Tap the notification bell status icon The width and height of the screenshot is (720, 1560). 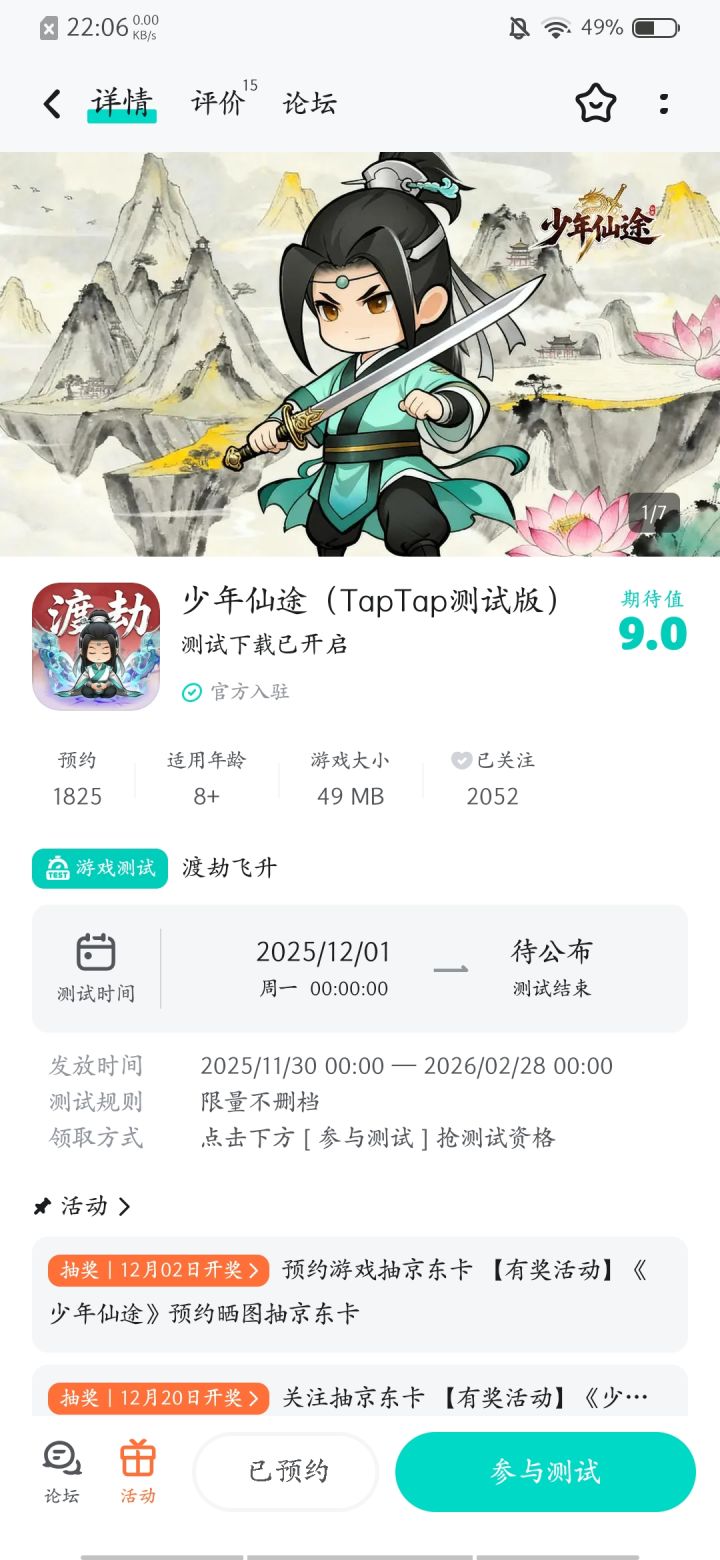517,30
